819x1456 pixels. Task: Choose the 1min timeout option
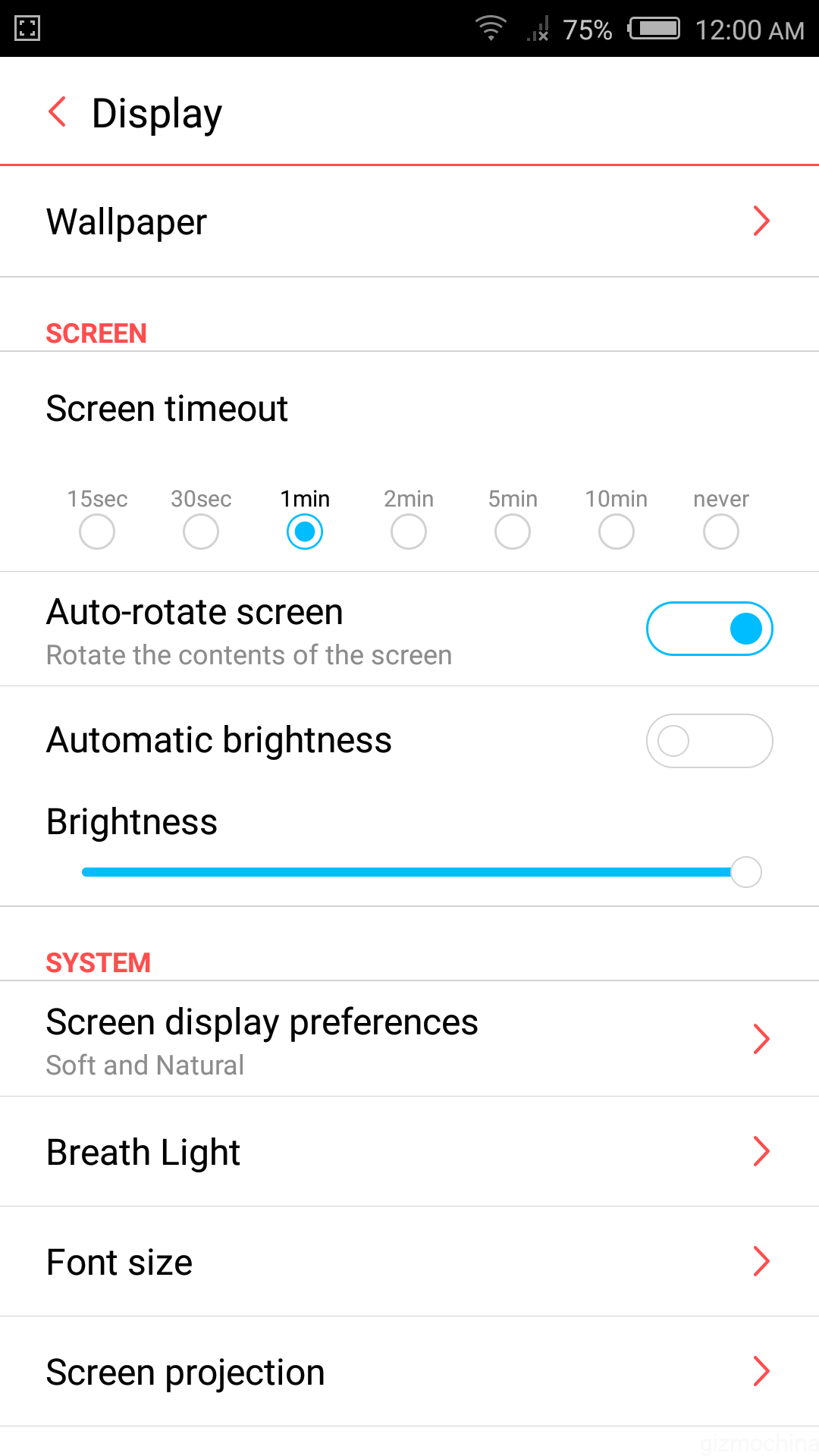pos(305,532)
